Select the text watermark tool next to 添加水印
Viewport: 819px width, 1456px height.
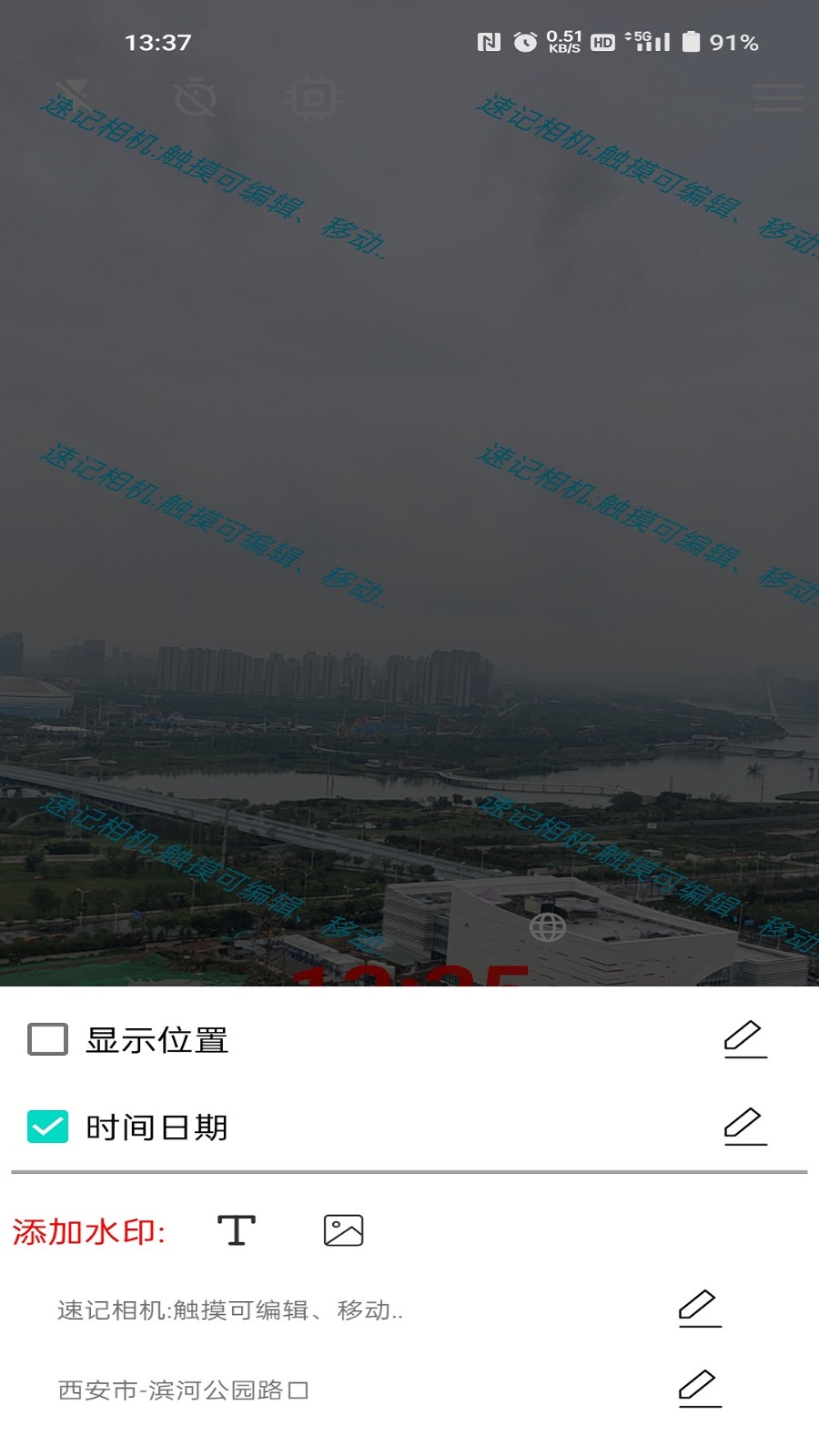[x=235, y=1229]
